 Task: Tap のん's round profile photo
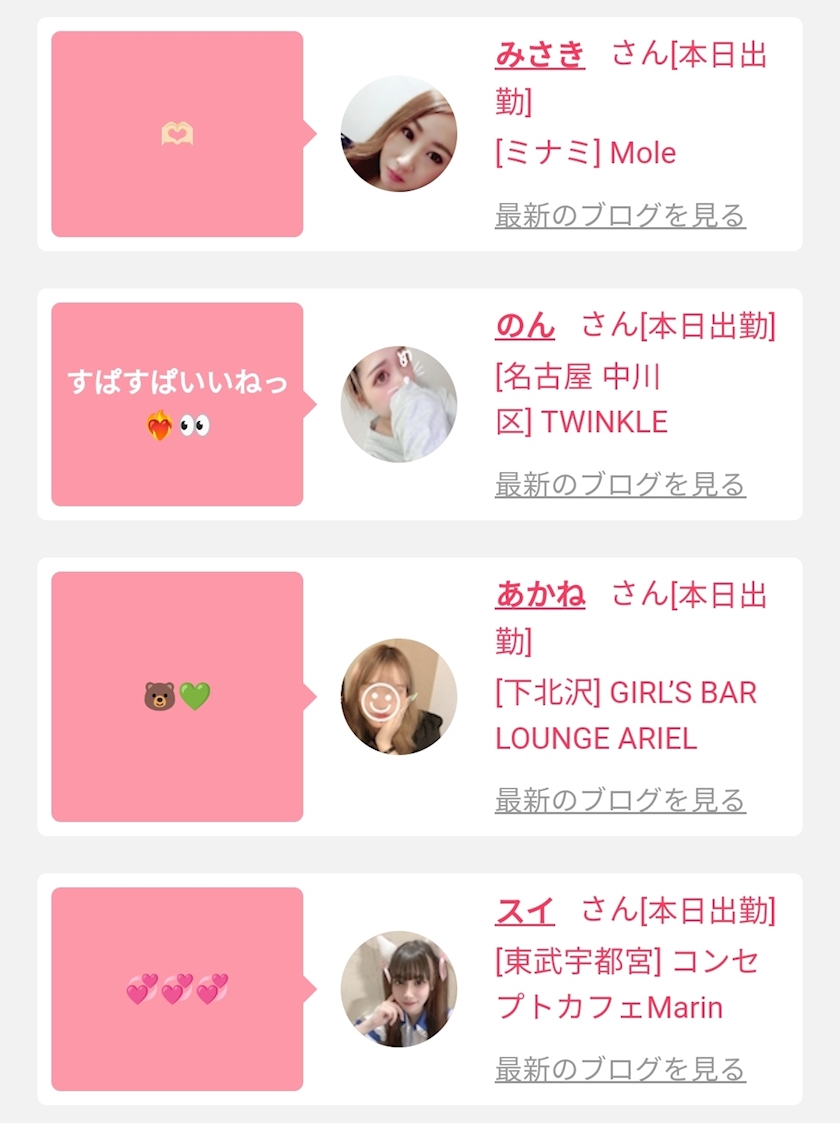[399, 404]
